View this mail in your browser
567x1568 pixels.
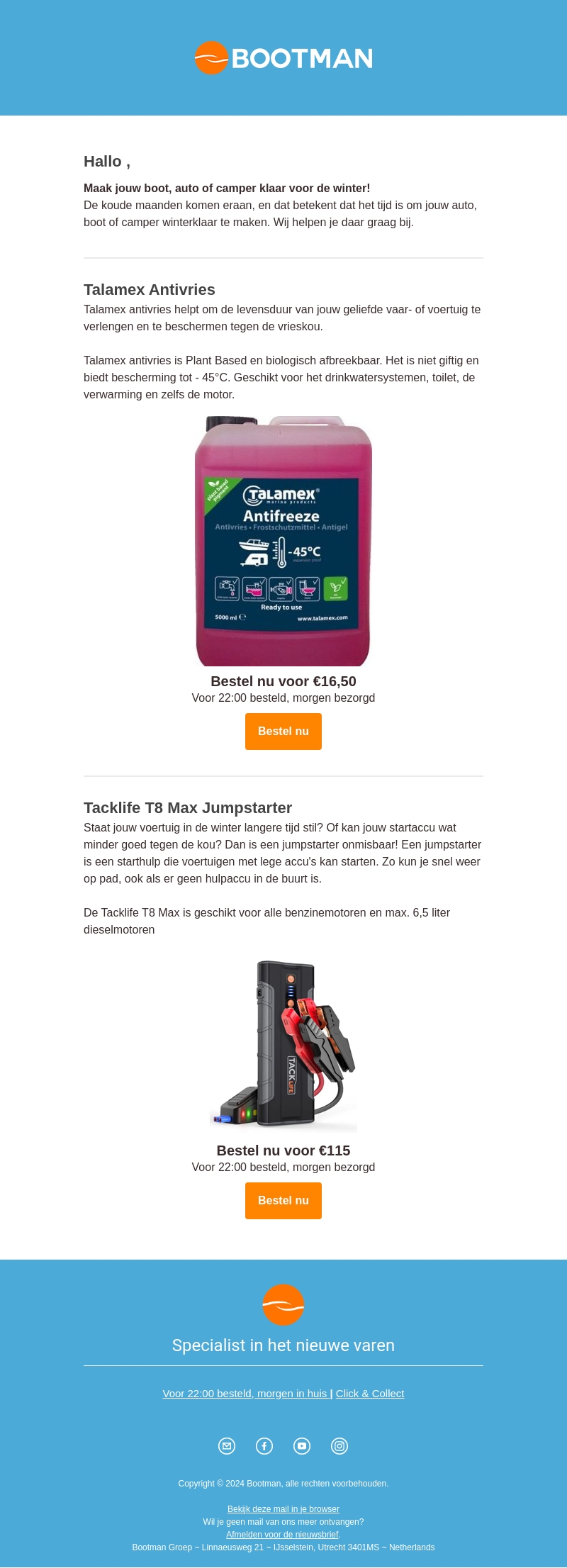tap(283, 1509)
